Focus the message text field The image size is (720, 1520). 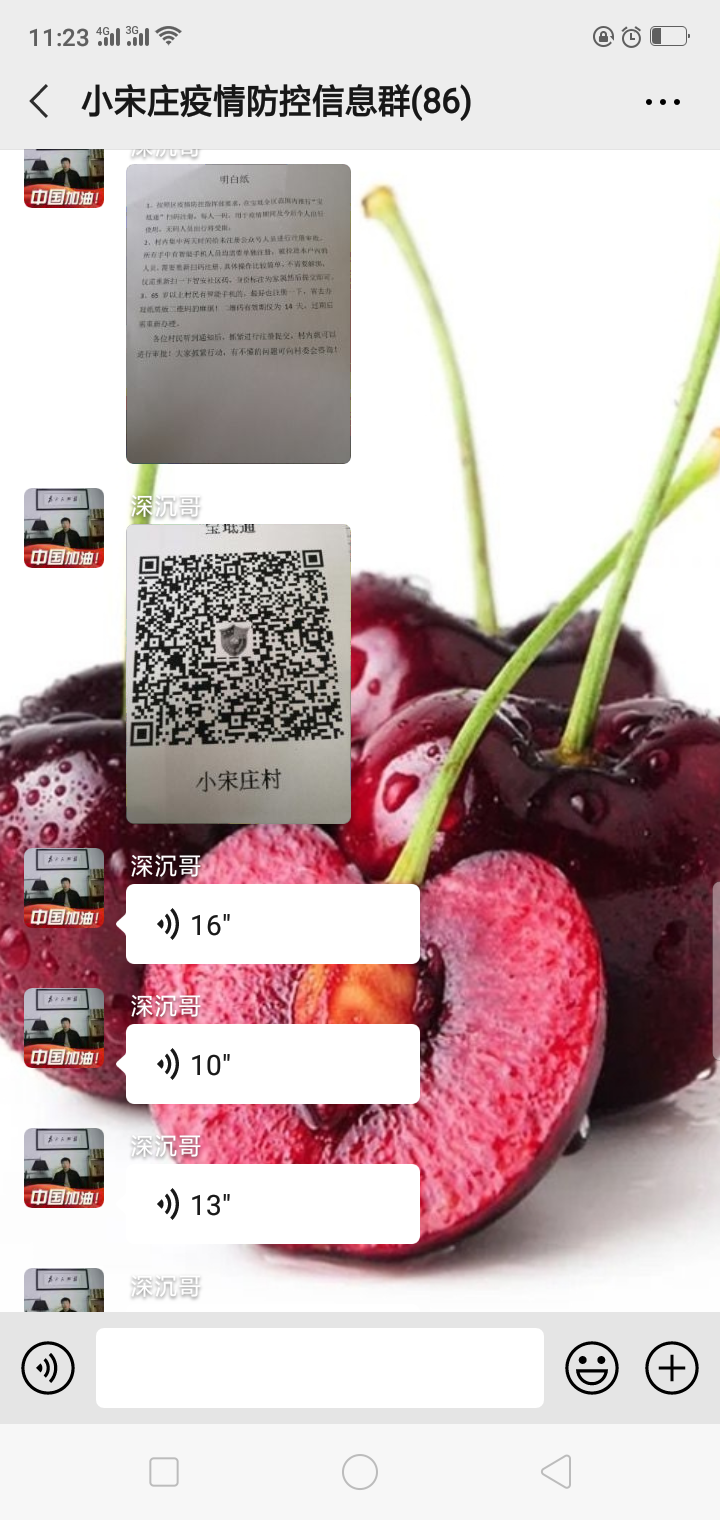click(x=320, y=1367)
